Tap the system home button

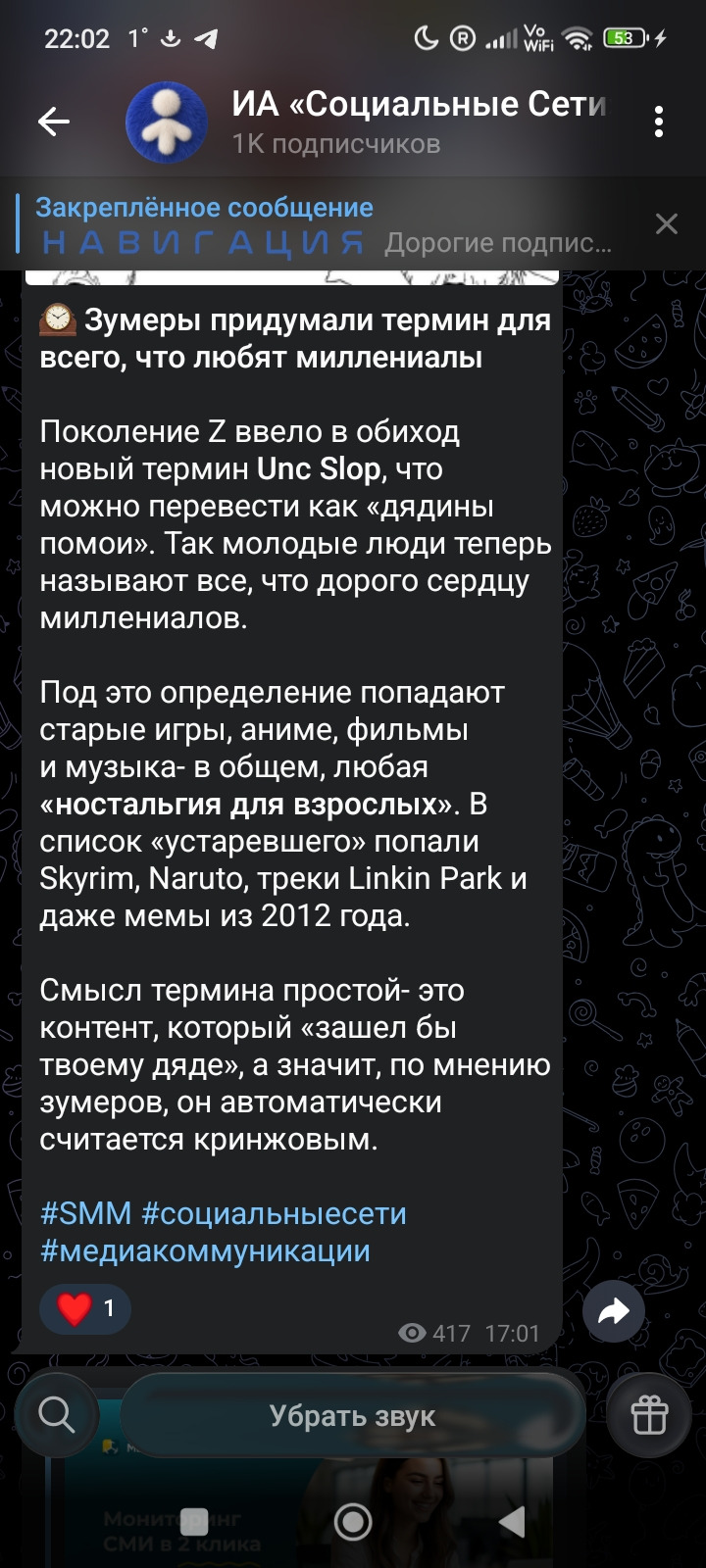pyautogui.click(x=353, y=1522)
